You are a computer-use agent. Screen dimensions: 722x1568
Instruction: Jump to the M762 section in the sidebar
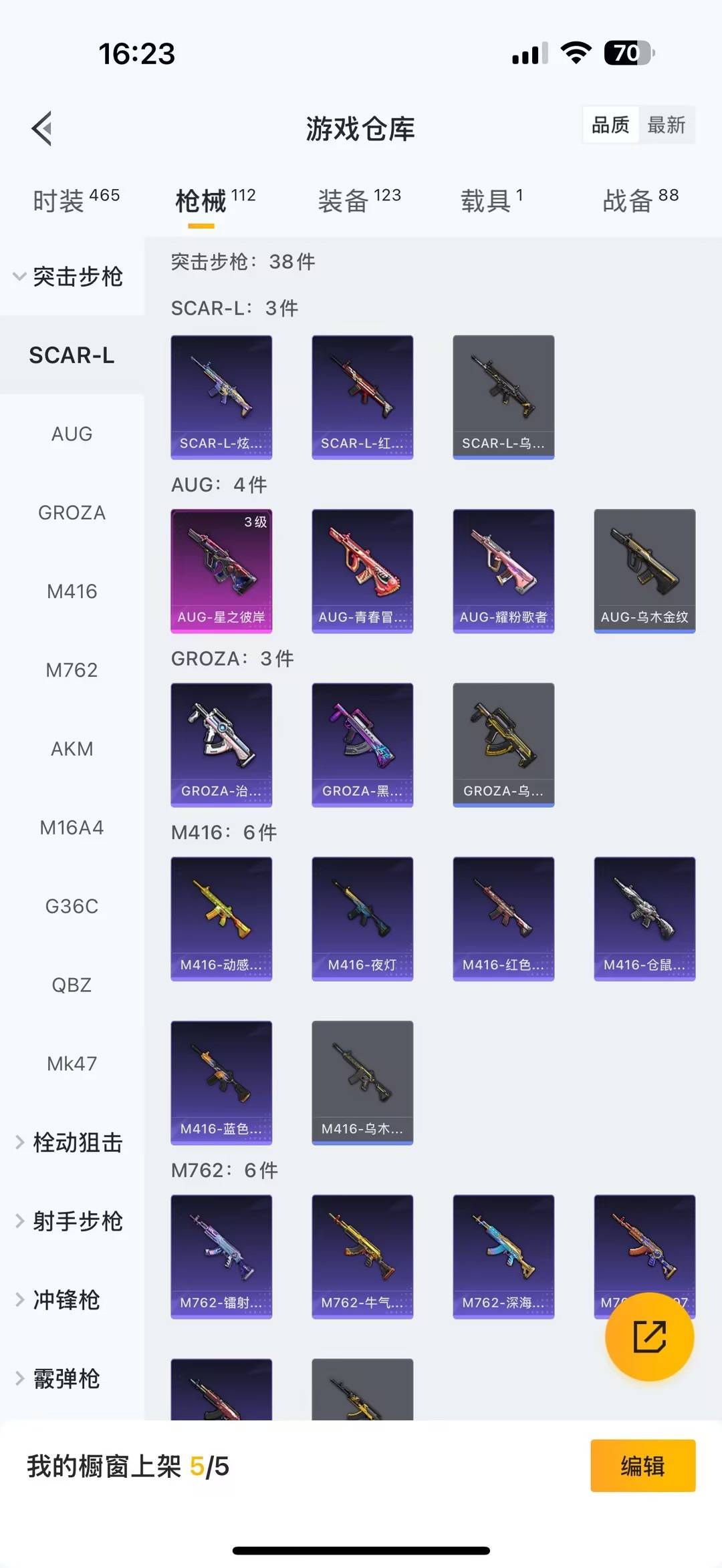click(72, 670)
